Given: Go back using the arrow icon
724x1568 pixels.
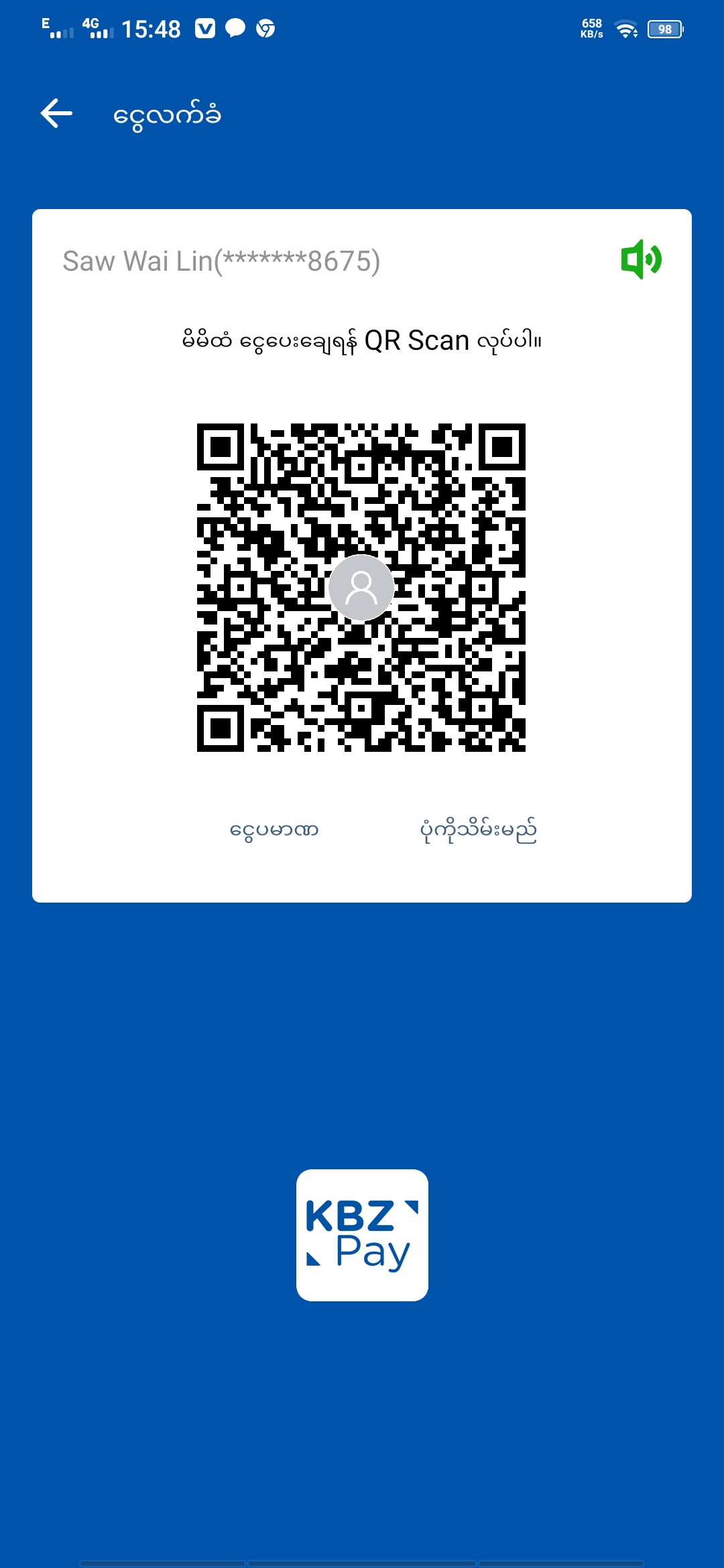Looking at the screenshot, I should [x=56, y=113].
